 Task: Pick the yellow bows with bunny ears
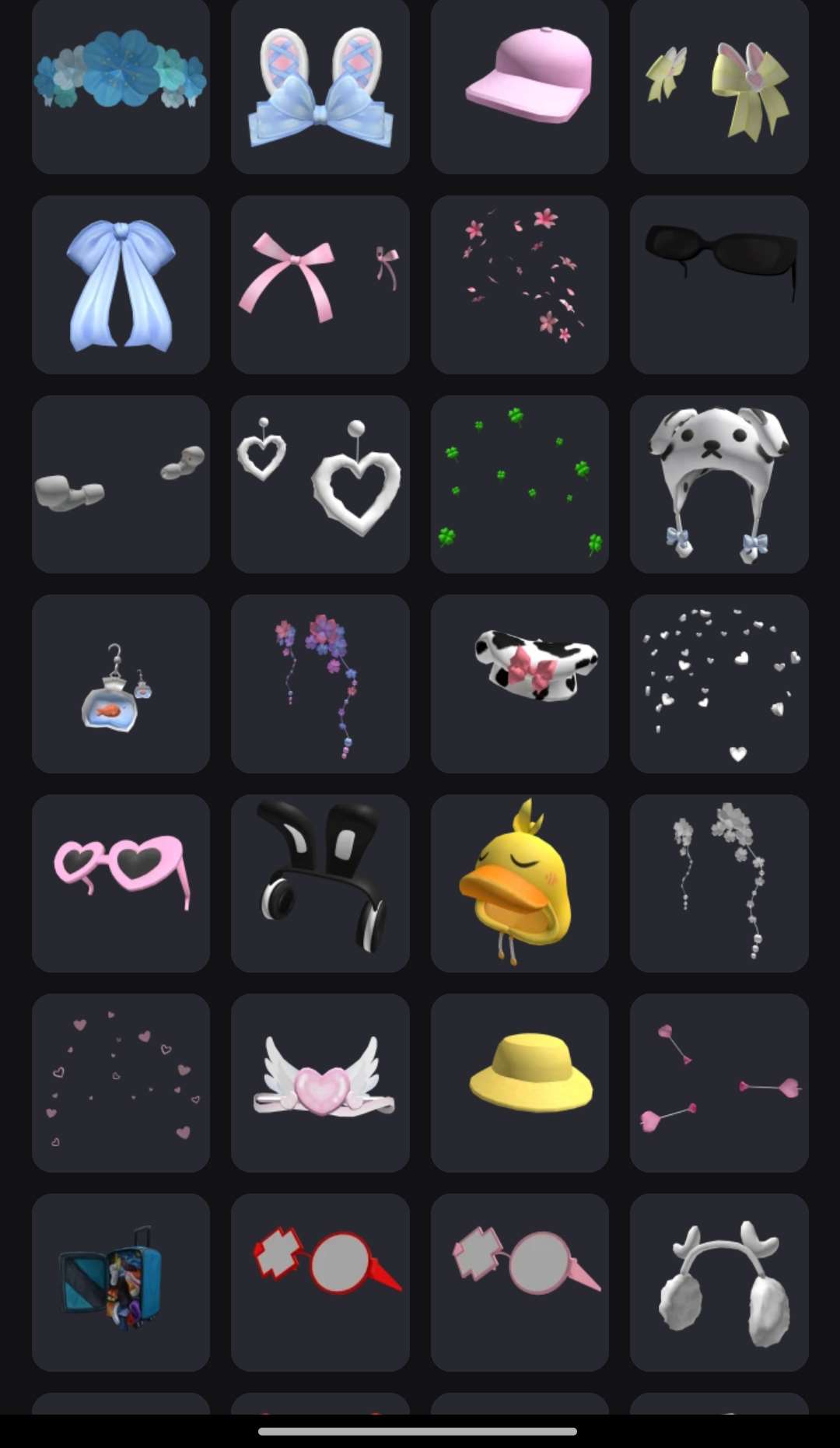click(x=719, y=86)
